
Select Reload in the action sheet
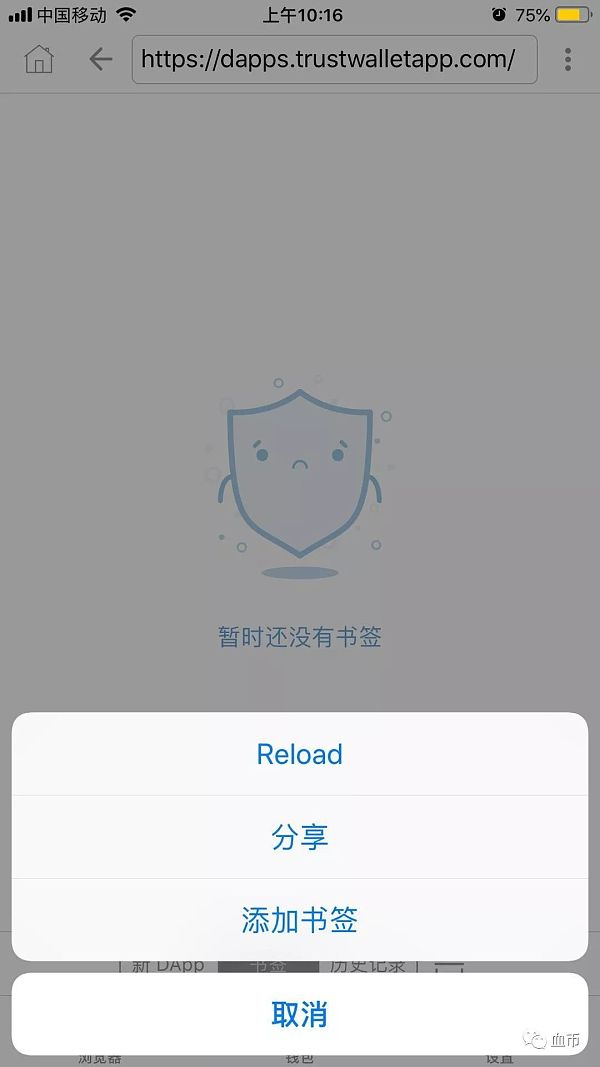[x=300, y=754]
